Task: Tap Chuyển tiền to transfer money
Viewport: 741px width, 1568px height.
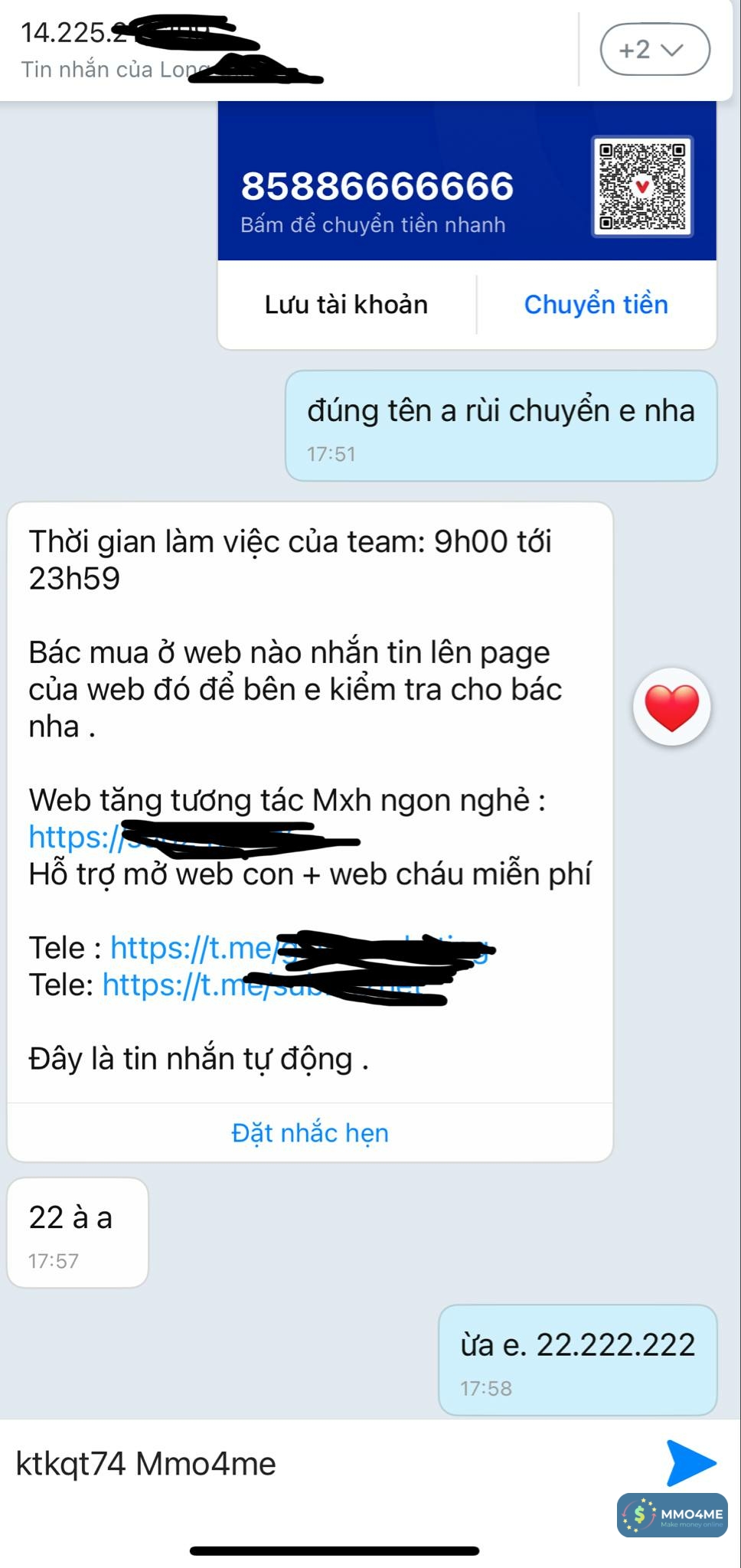Action: click(596, 305)
